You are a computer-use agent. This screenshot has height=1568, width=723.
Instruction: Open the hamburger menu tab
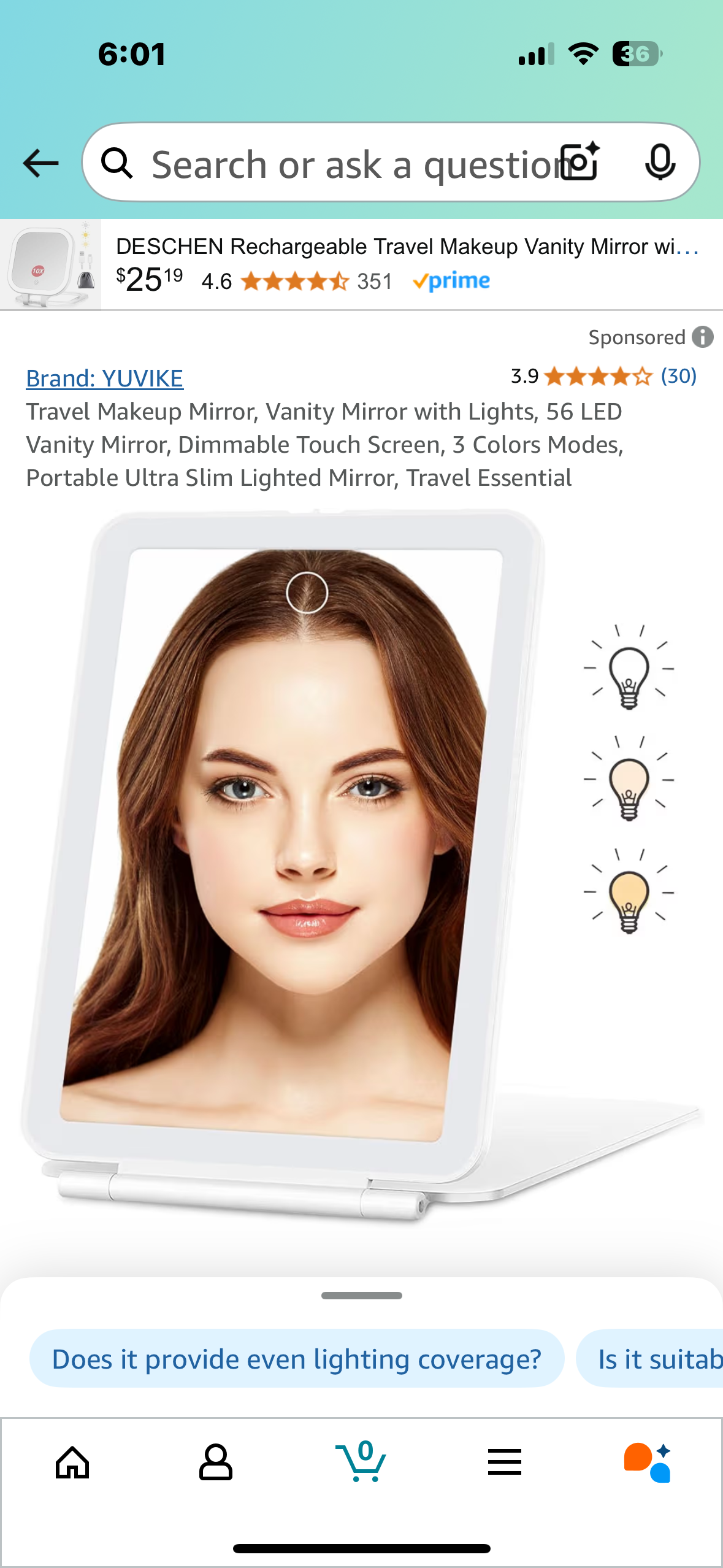click(x=505, y=1463)
